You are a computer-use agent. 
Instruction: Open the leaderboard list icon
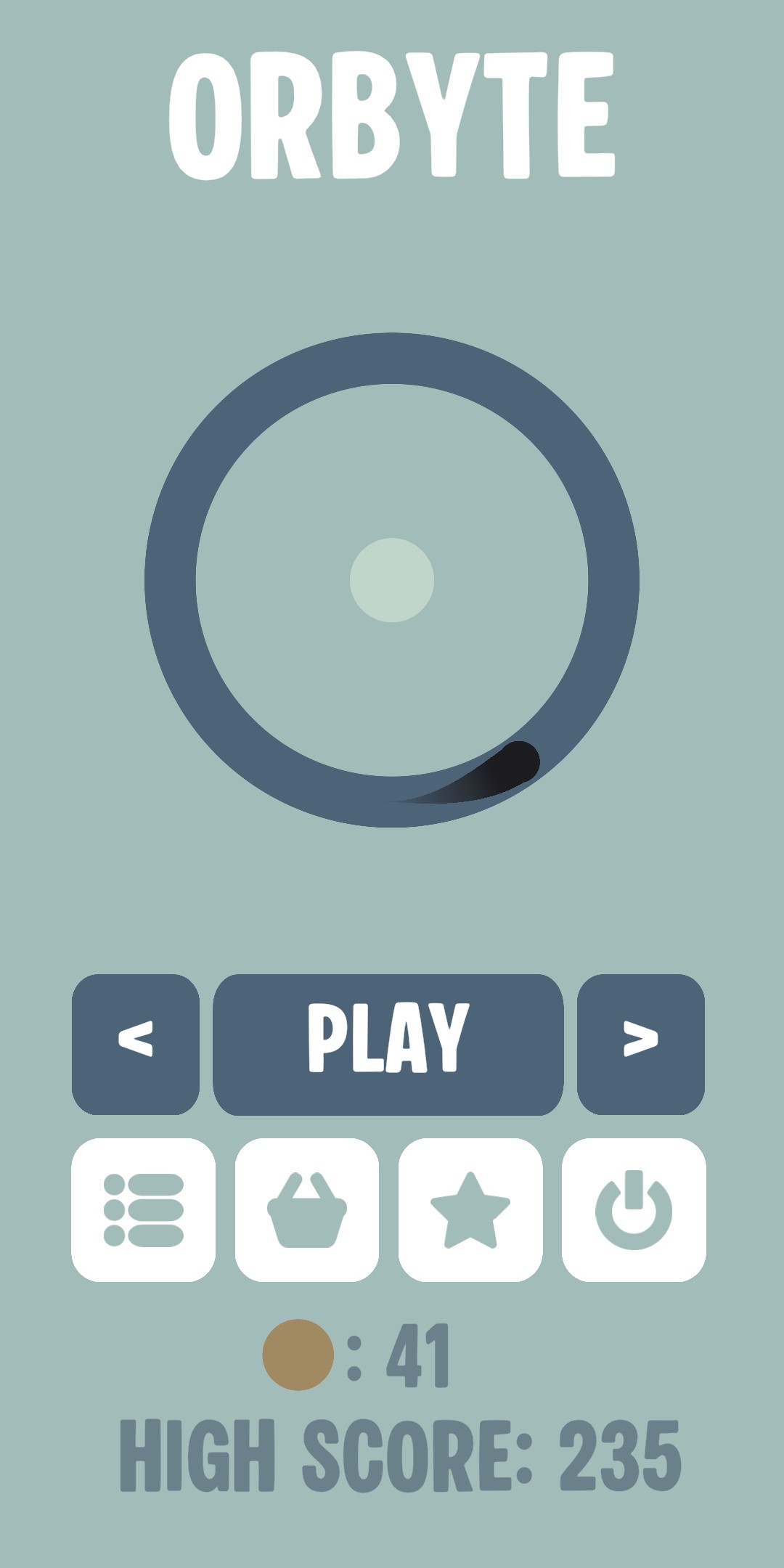tap(143, 1209)
